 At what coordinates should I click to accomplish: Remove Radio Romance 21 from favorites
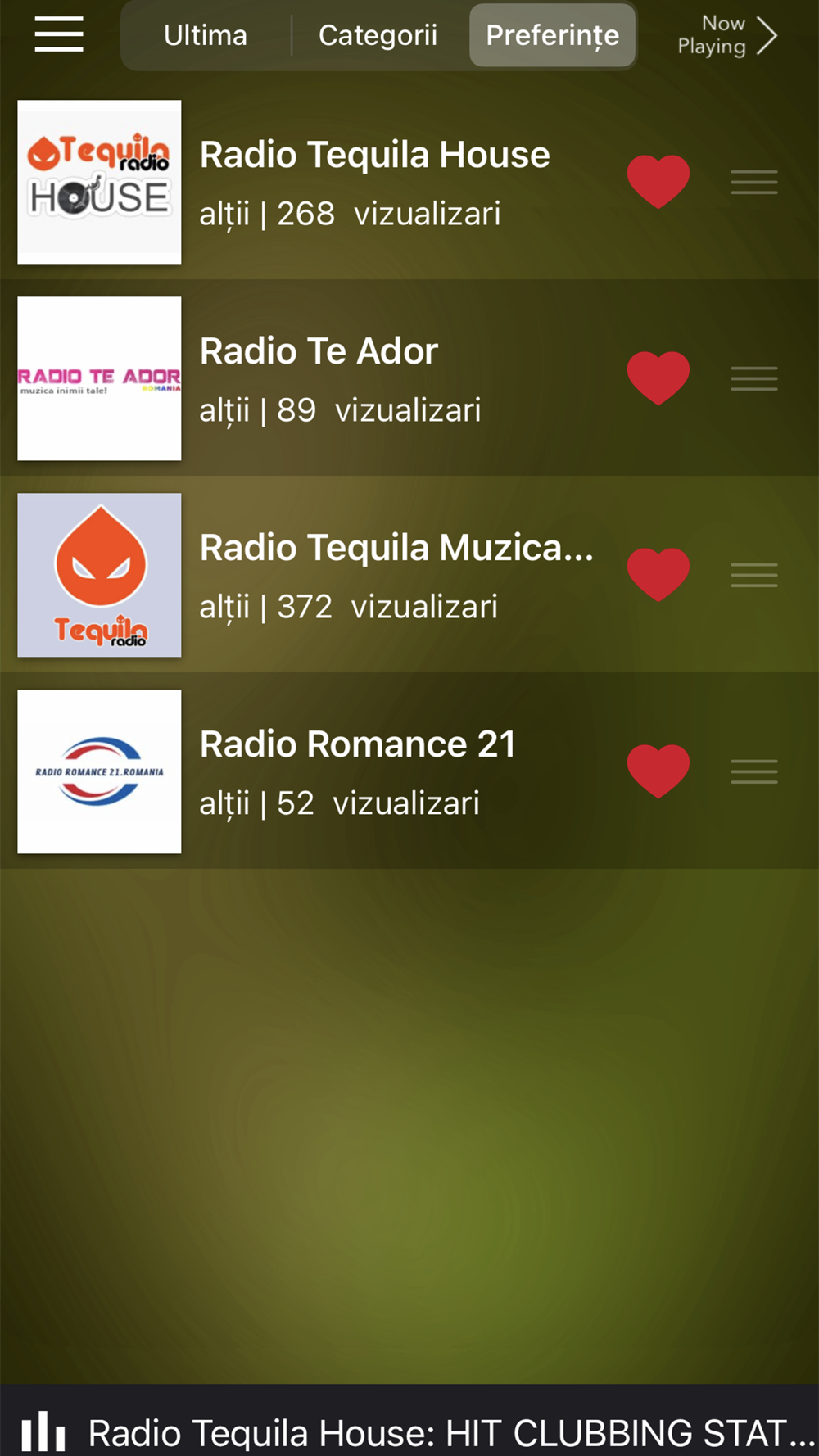click(658, 771)
